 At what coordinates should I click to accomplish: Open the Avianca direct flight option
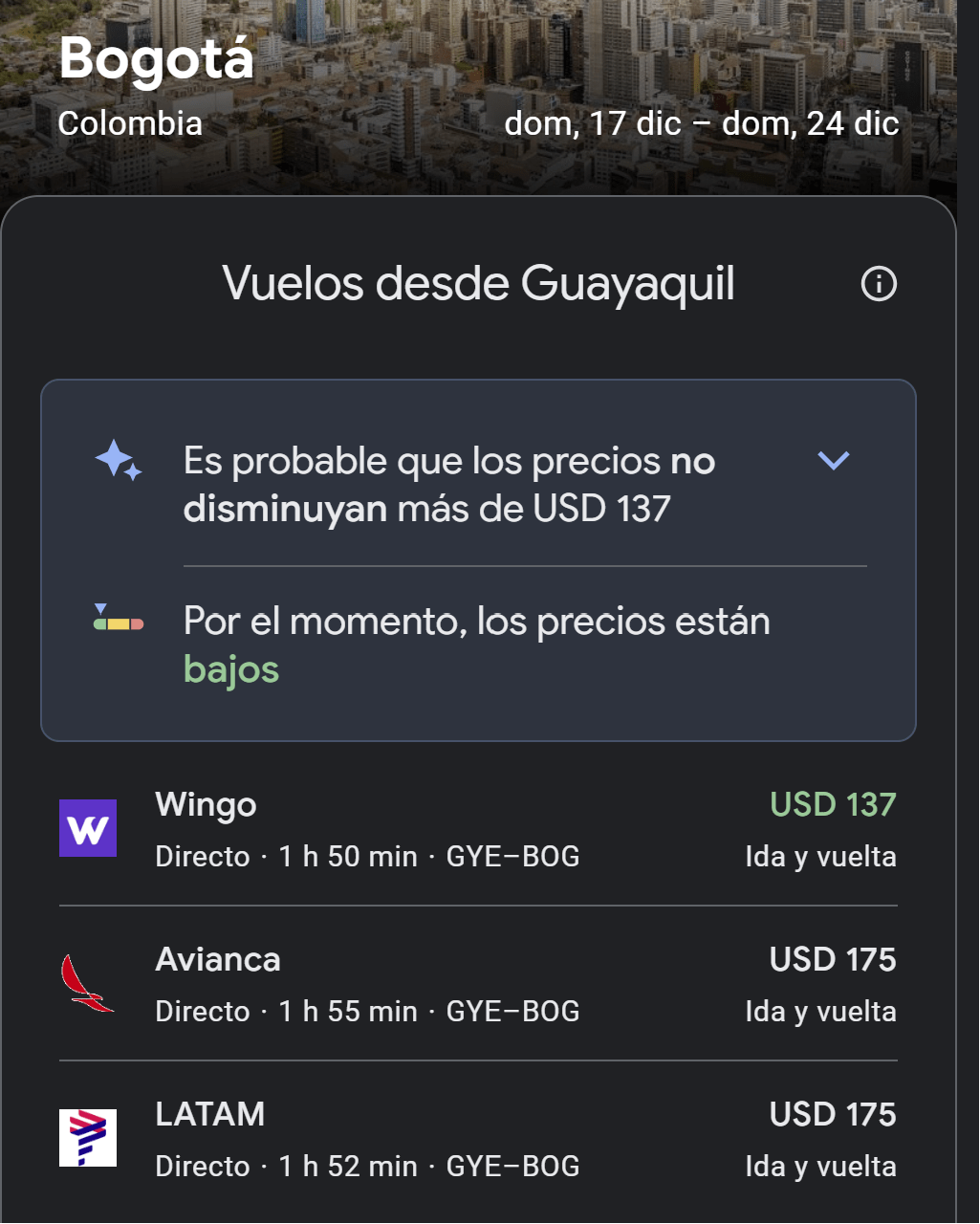[478, 984]
